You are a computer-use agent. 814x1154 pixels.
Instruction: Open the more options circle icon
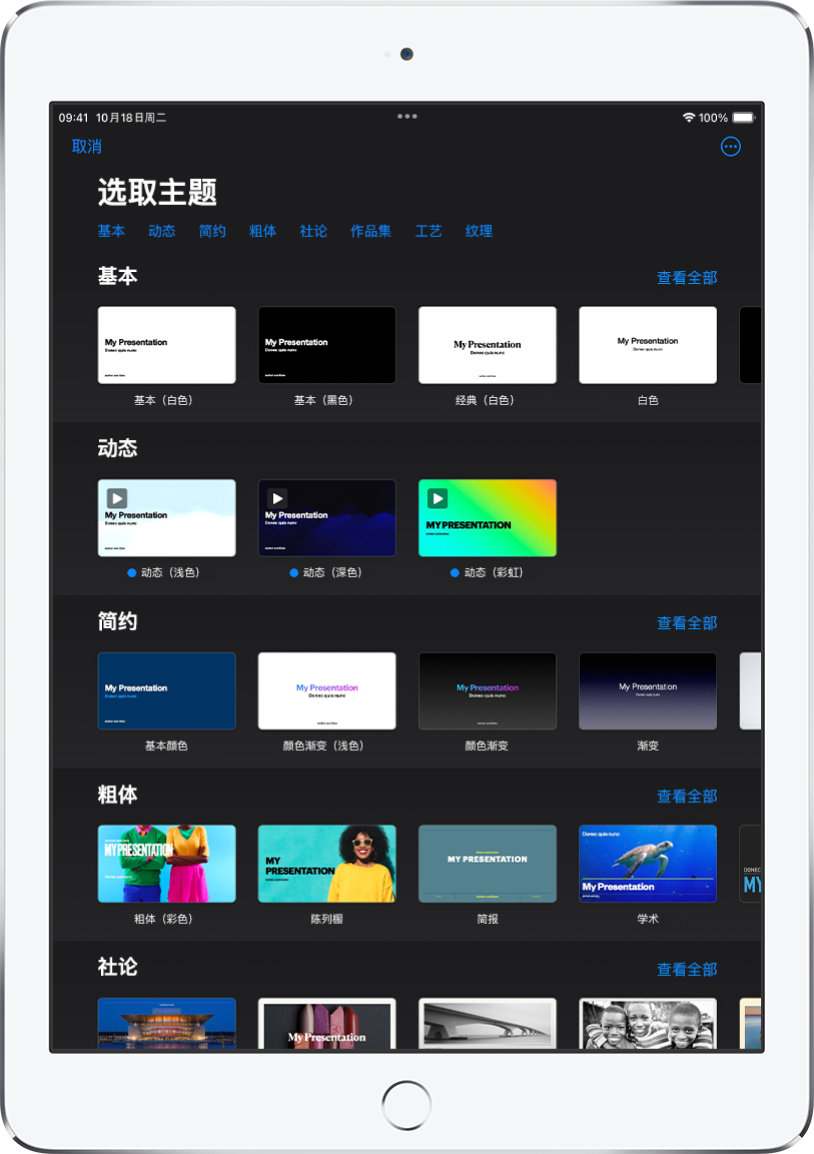pyautogui.click(x=731, y=147)
